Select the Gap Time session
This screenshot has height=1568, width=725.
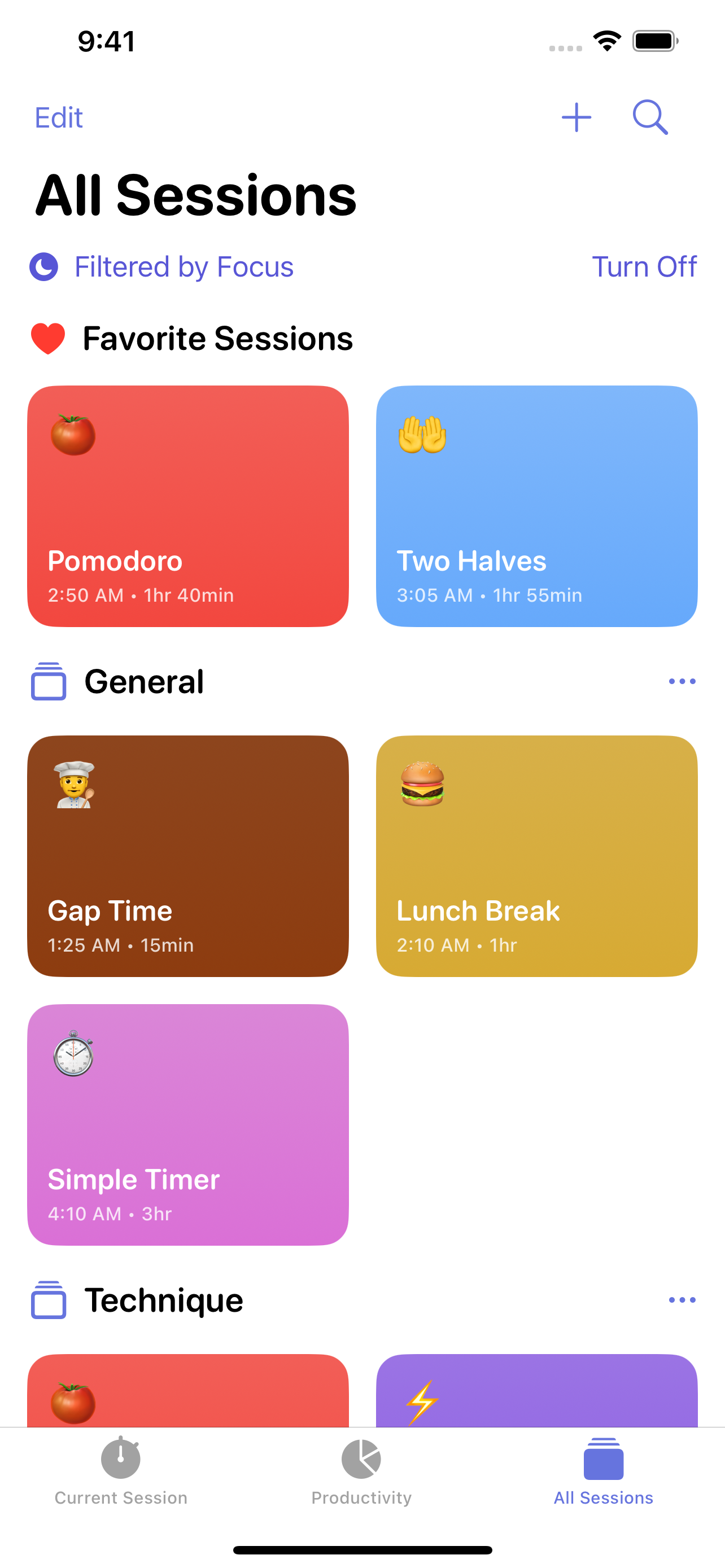[x=187, y=855]
